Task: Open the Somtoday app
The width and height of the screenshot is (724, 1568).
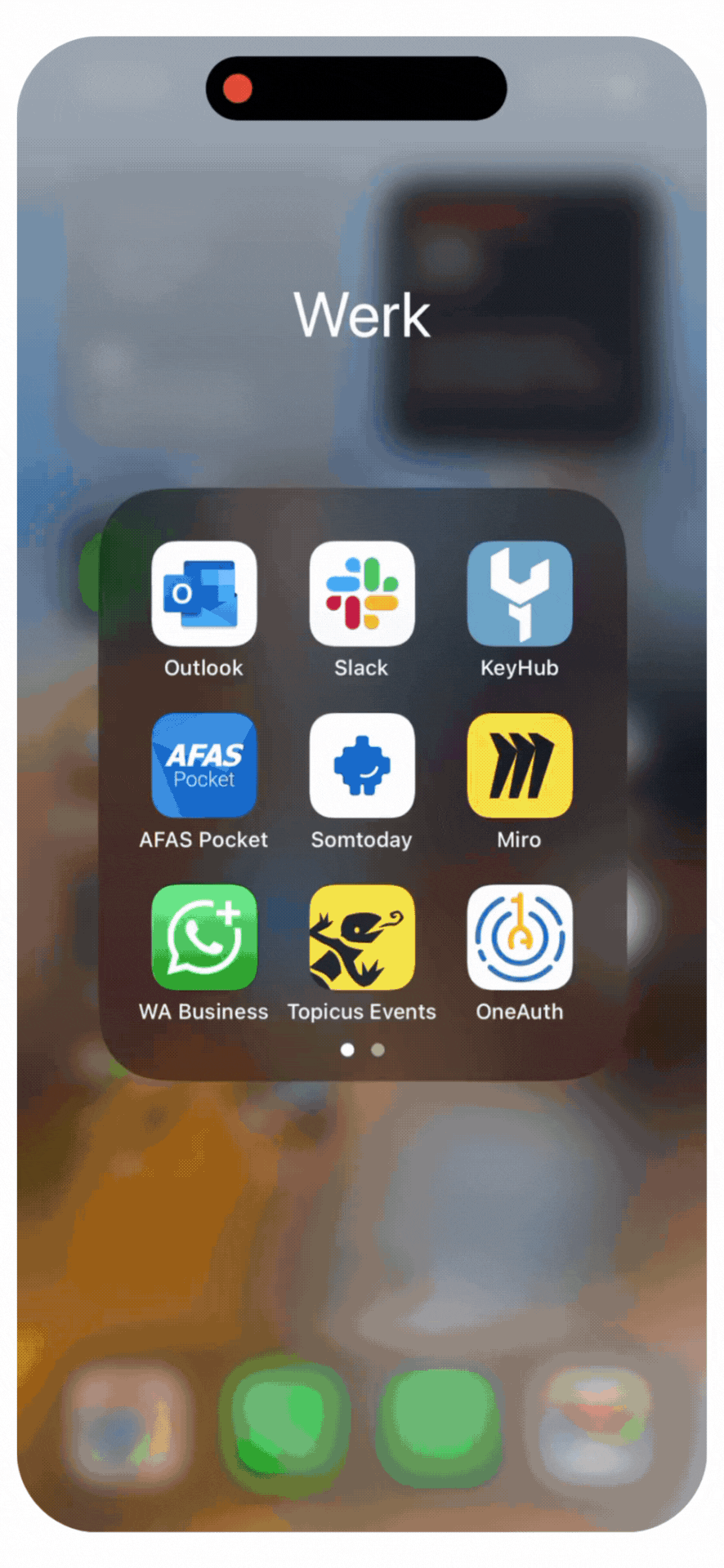Action: tap(362, 766)
